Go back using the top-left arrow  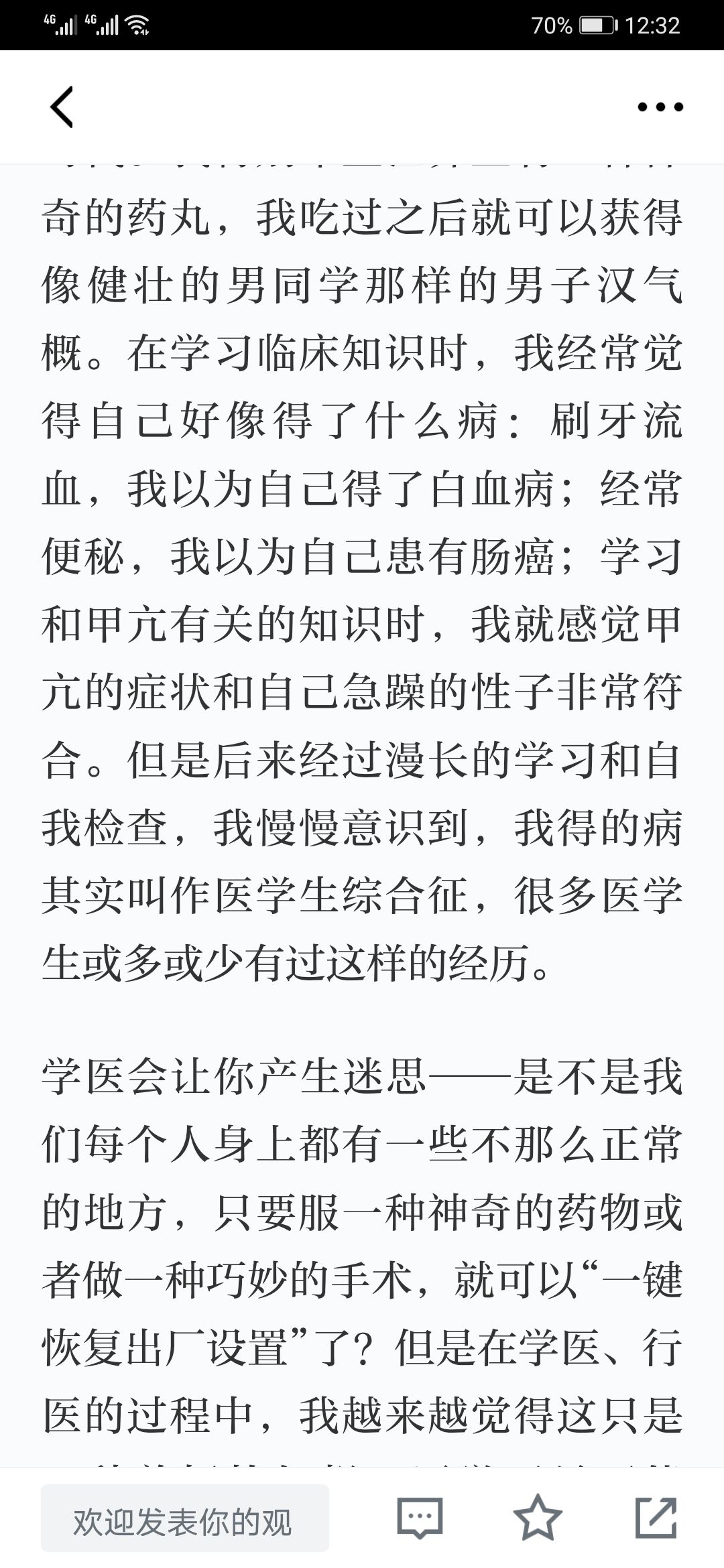(x=62, y=107)
